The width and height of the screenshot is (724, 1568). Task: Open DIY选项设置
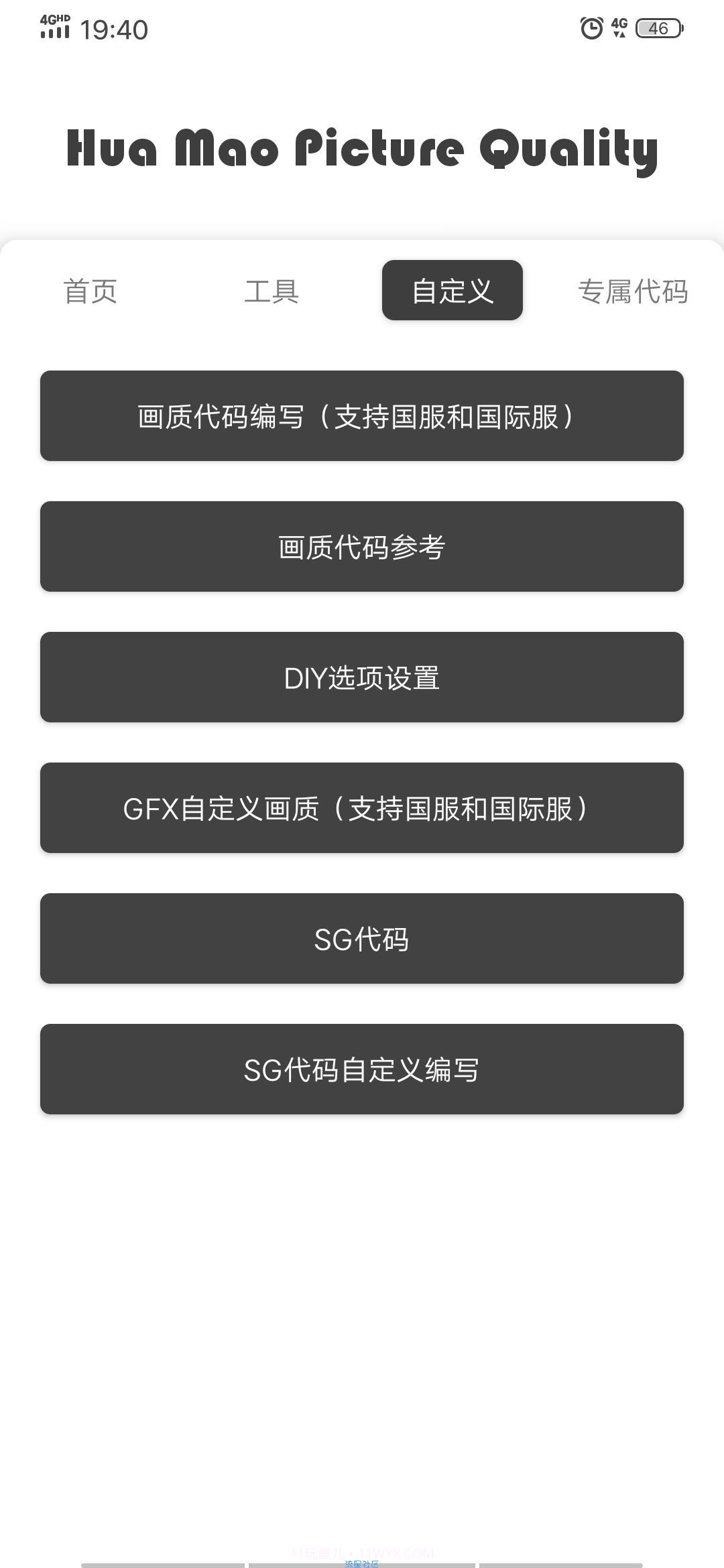pyautogui.click(x=362, y=677)
